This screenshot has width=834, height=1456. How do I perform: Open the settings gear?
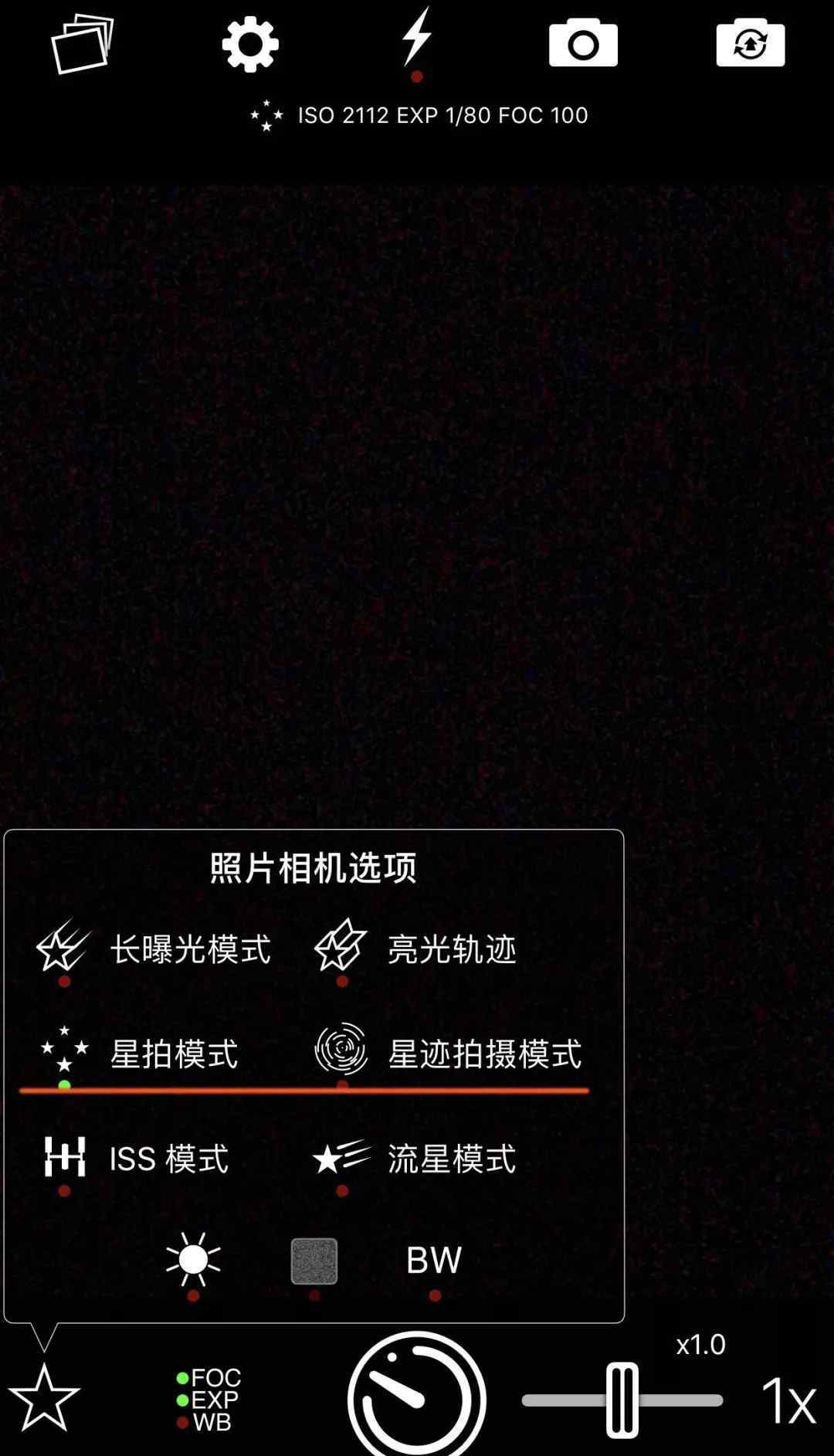coord(250,45)
